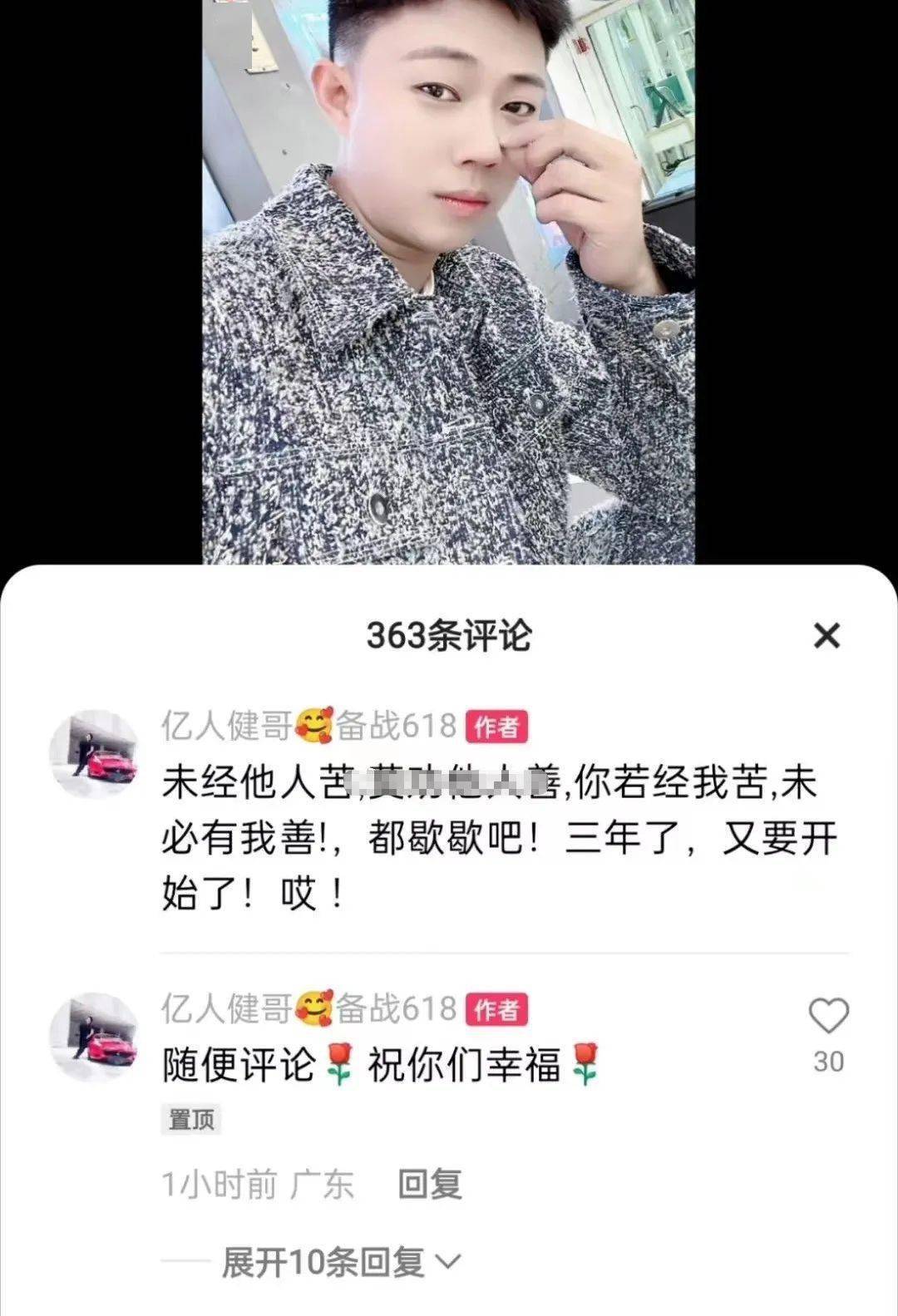Close the 363条评论 comments panel

click(x=826, y=636)
